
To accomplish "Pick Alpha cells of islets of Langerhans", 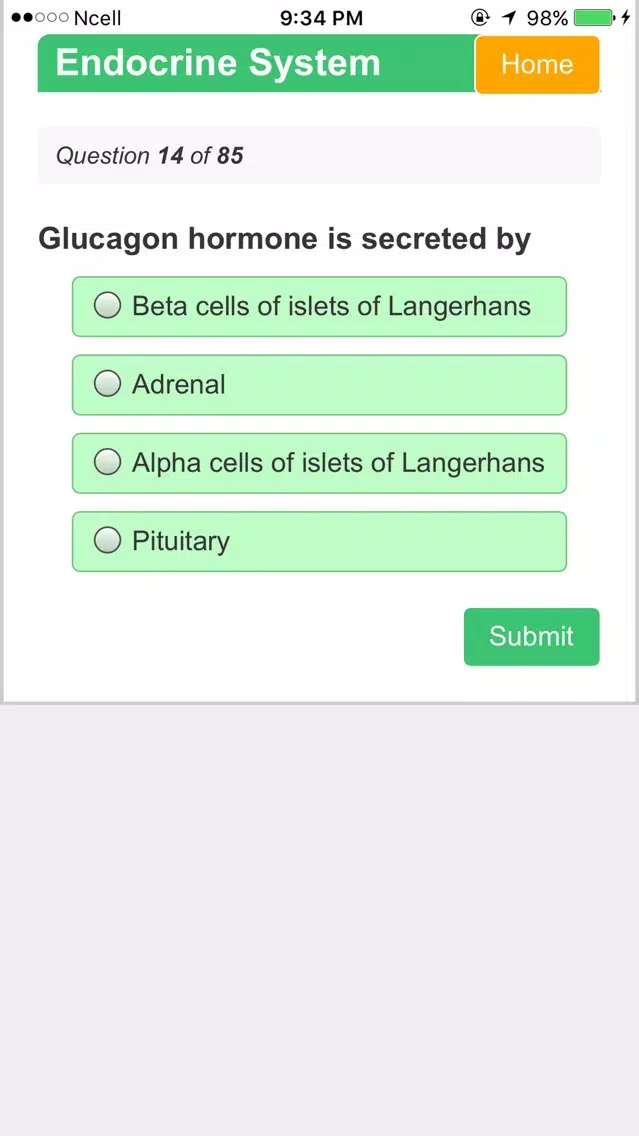I will 319,463.
